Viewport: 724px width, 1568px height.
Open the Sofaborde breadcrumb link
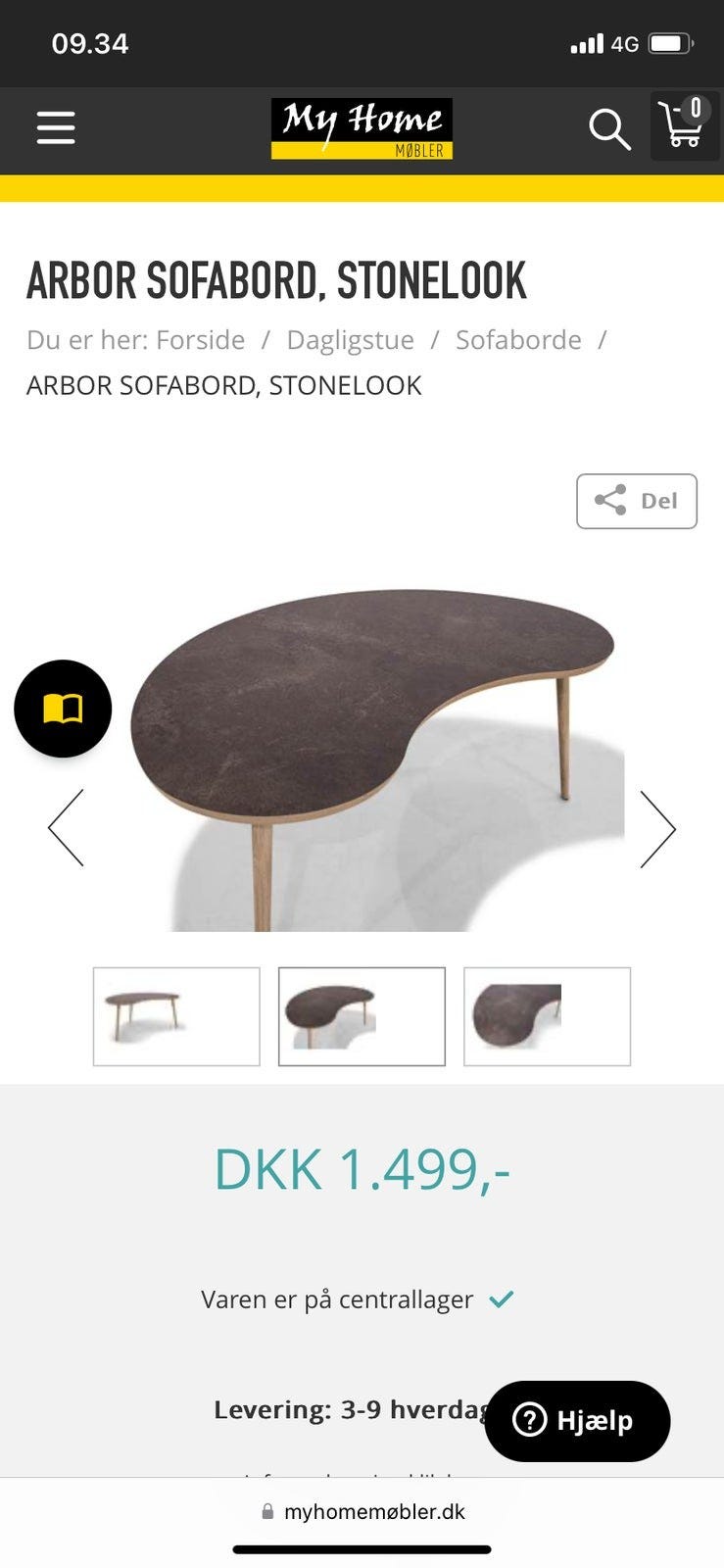pyautogui.click(x=518, y=340)
